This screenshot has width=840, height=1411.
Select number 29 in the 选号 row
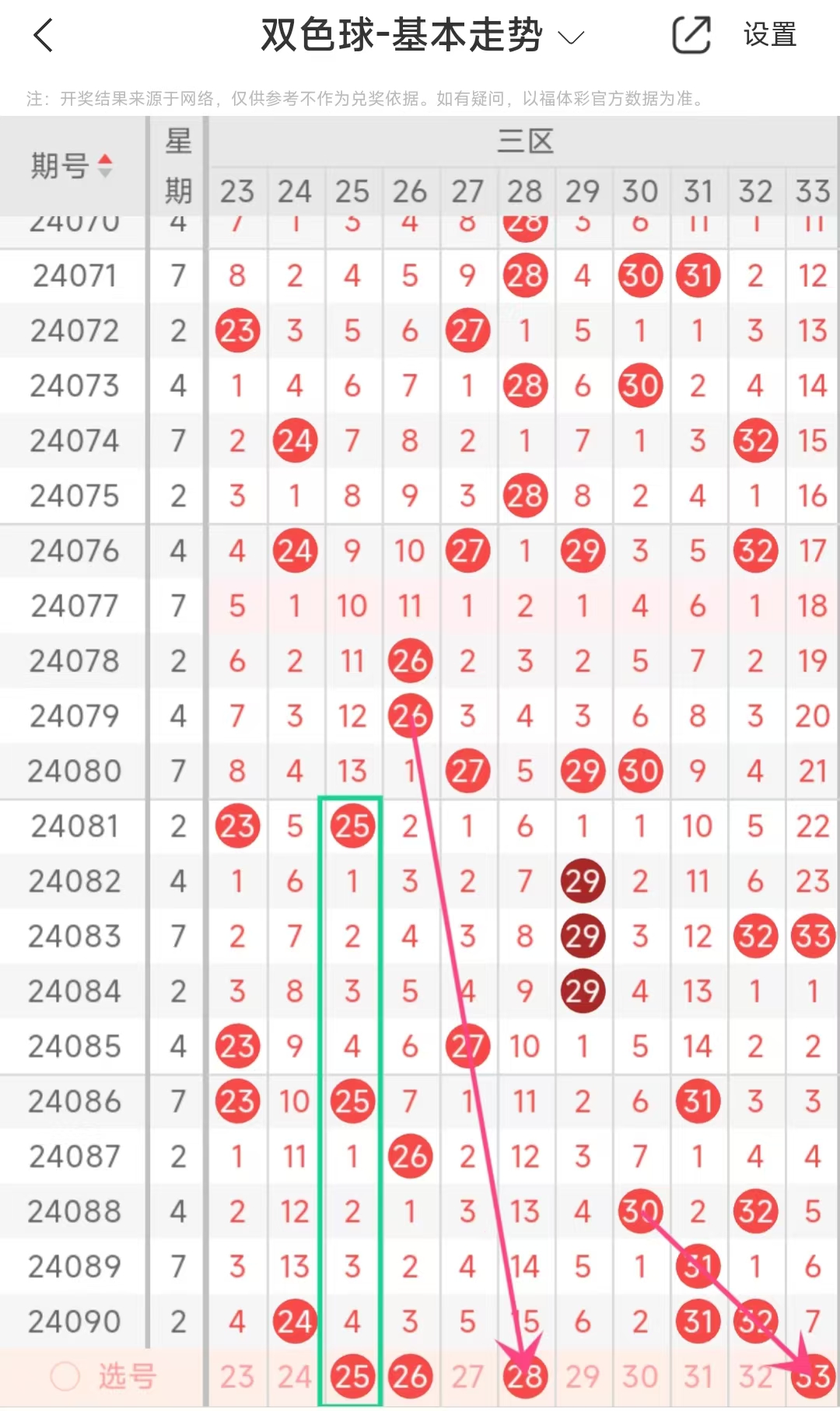pyautogui.click(x=583, y=1377)
